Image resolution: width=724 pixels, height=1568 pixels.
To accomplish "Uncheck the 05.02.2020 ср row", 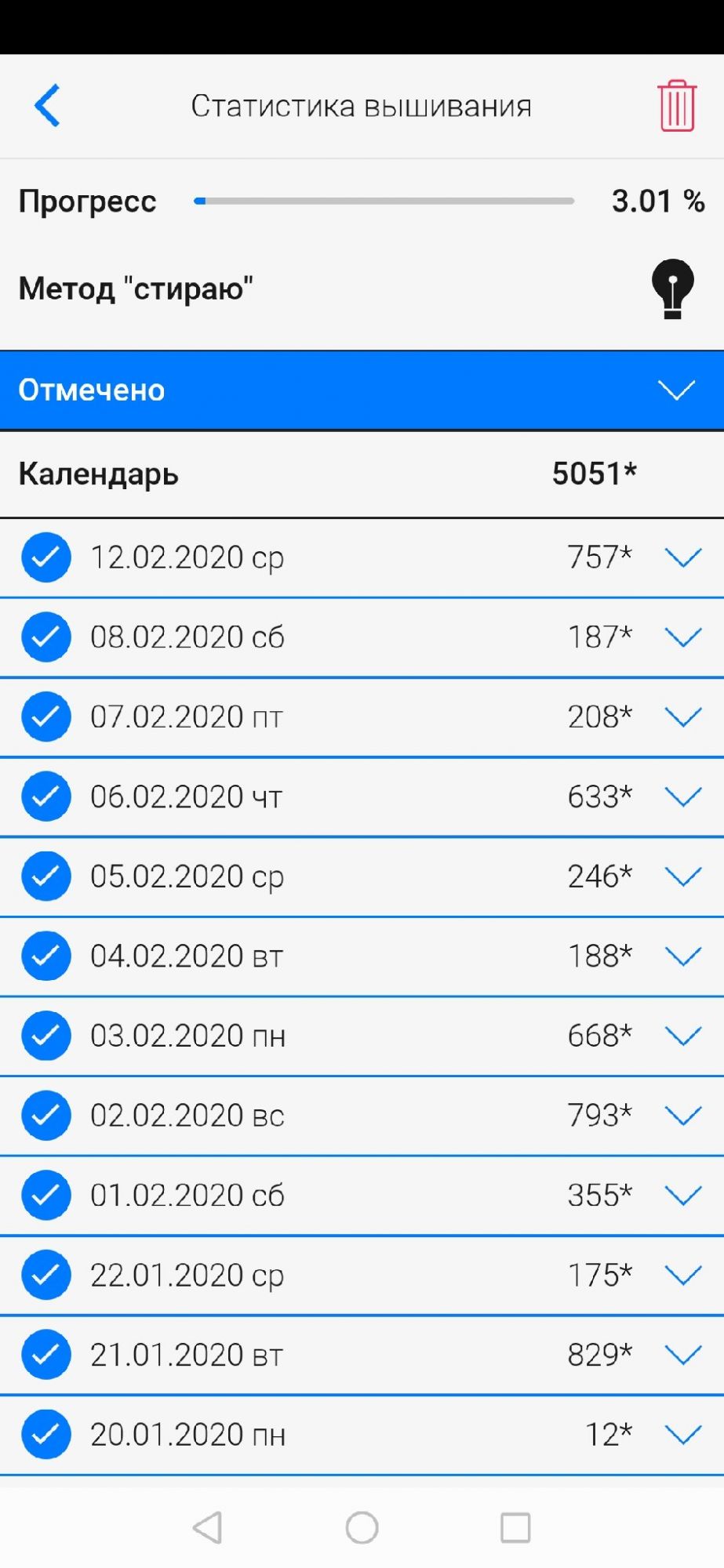I will tap(46, 877).
